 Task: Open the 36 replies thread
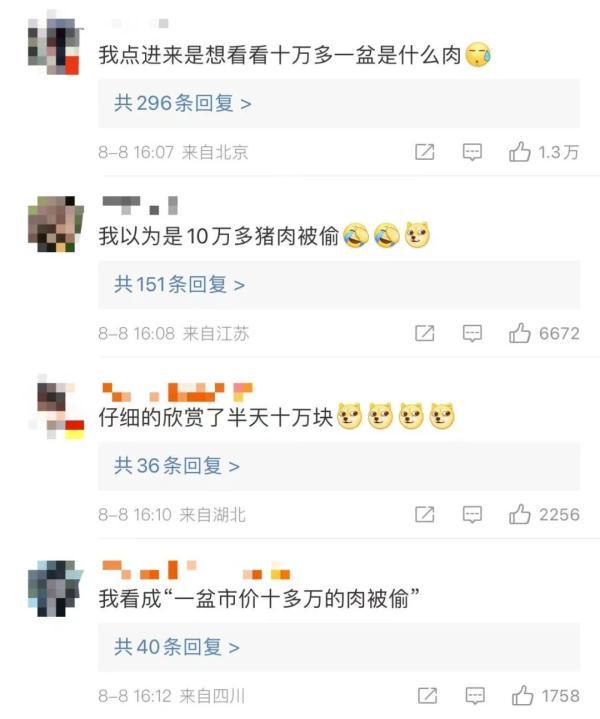[176, 466]
